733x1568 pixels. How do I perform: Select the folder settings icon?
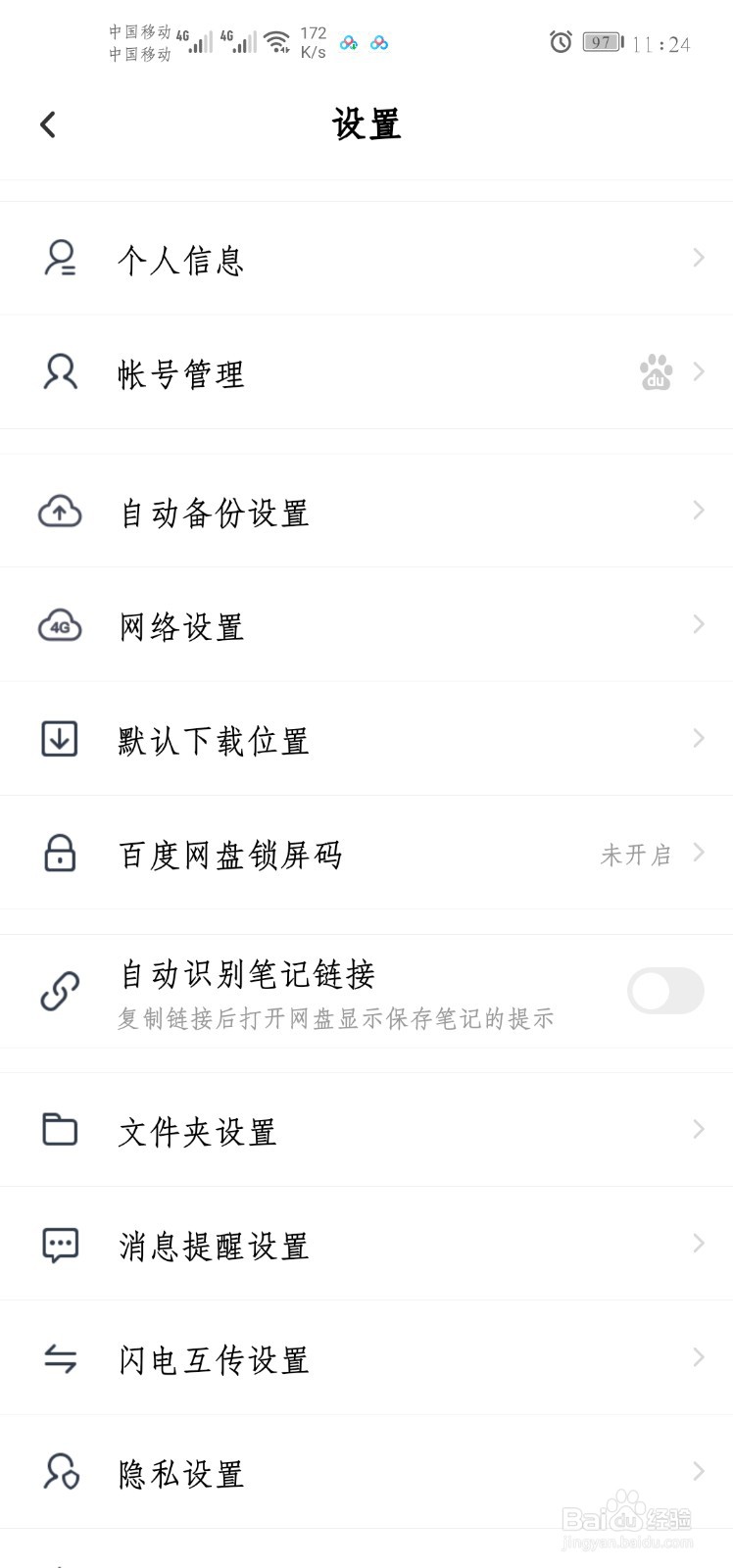(x=59, y=1129)
